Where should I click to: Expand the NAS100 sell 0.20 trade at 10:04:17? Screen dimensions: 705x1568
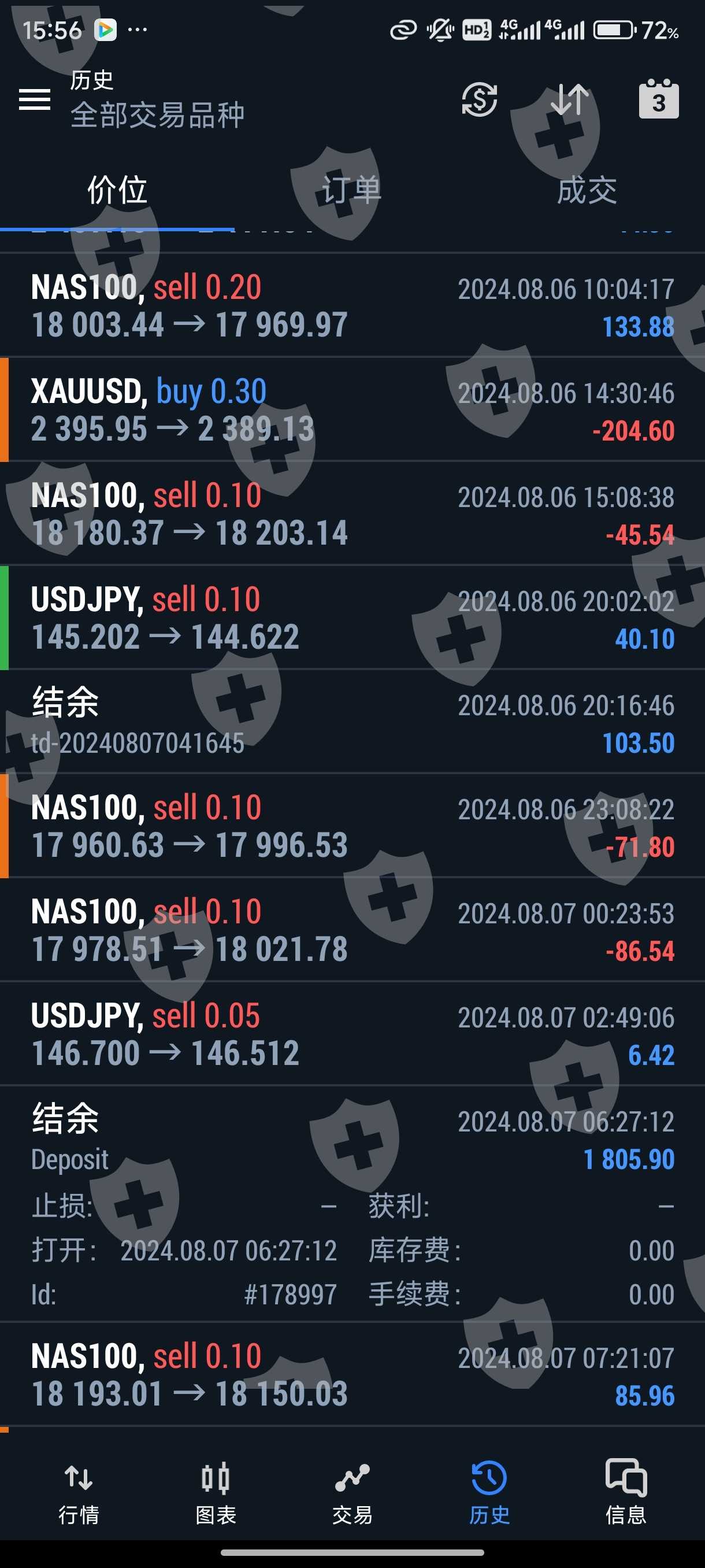click(352, 306)
